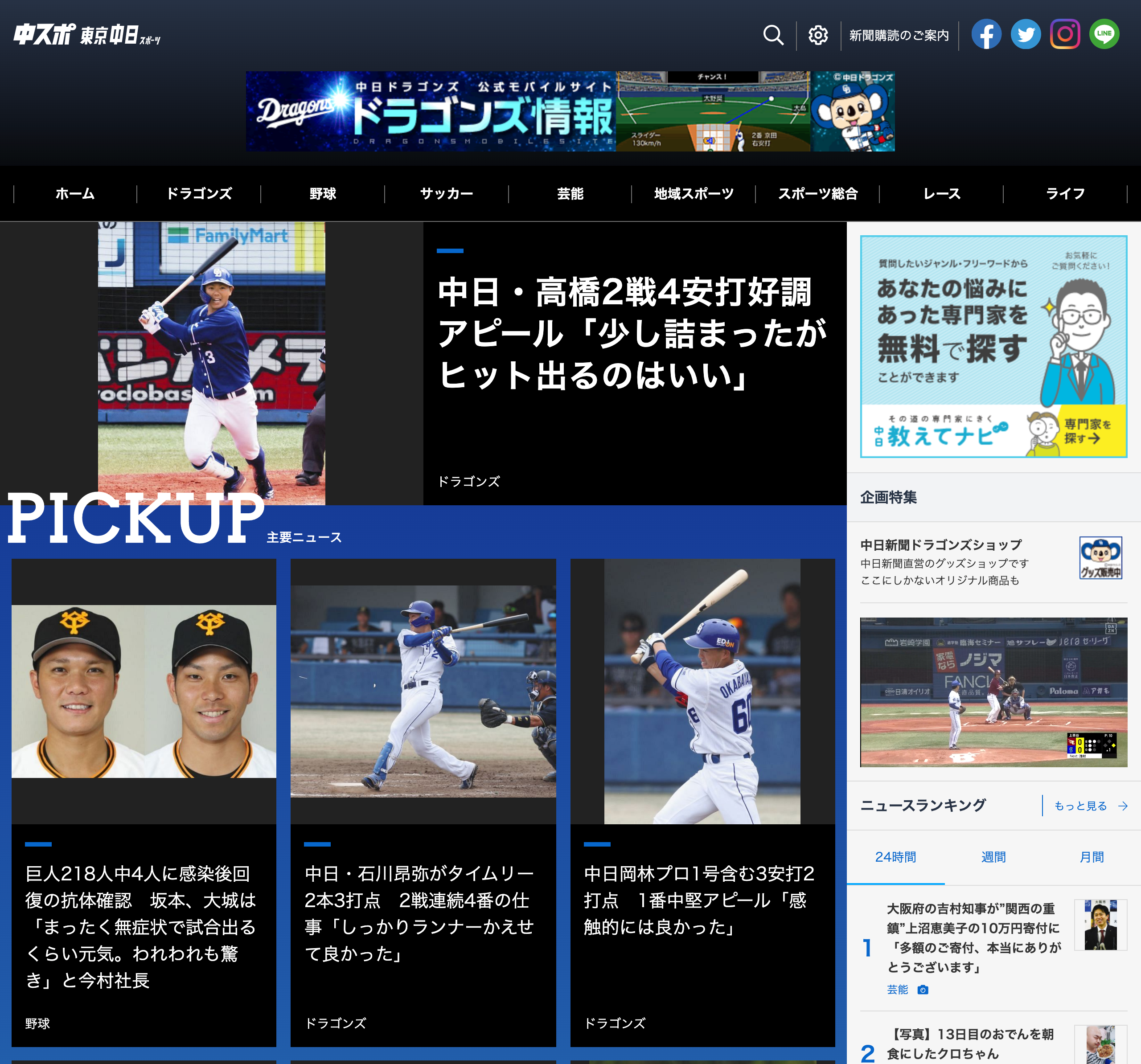Open the レース section
The image size is (1141, 1064).
pos(941,194)
